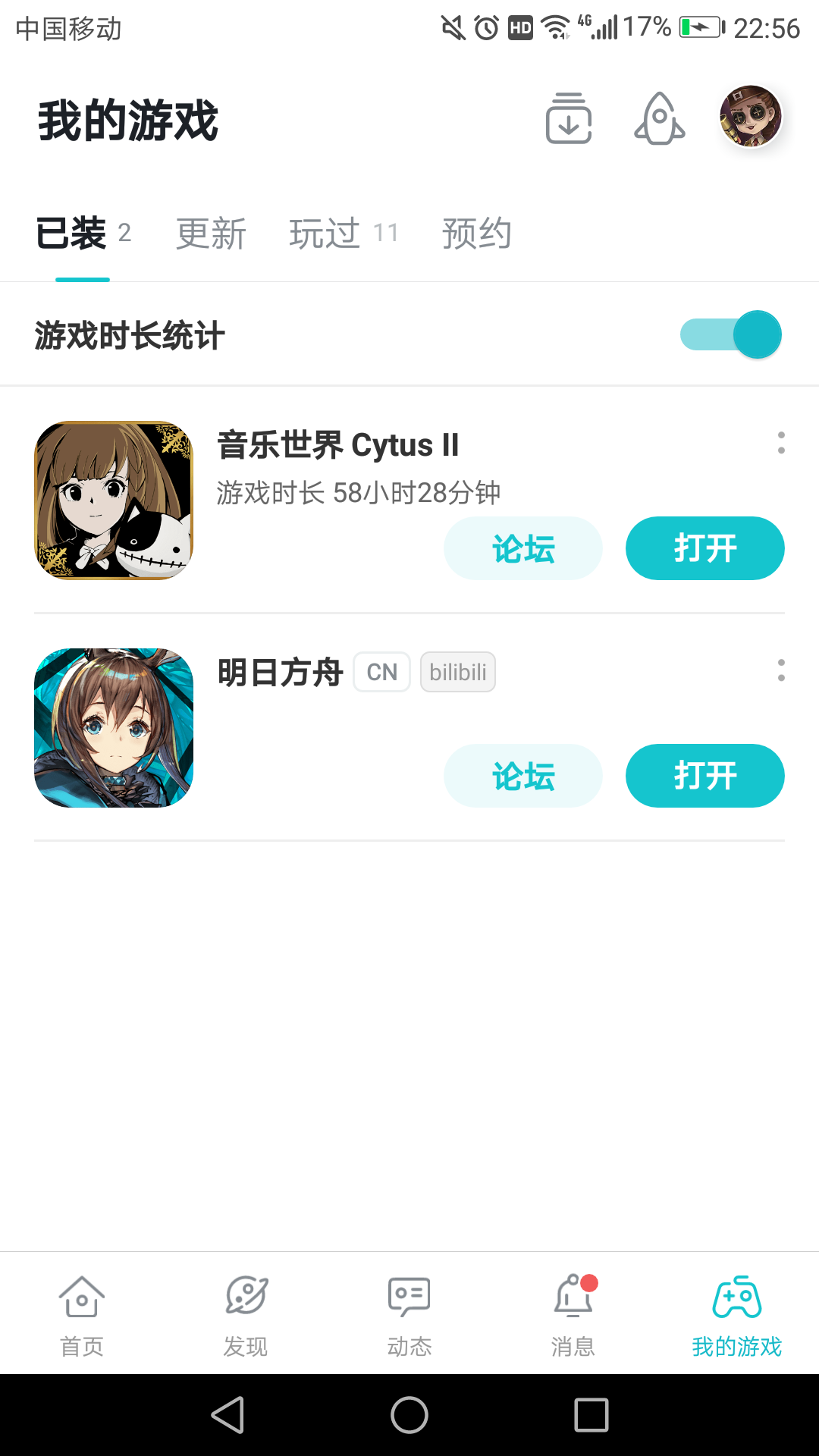Launch Cytus II with the 打开 button
This screenshot has width=819, height=1456.
click(704, 548)
